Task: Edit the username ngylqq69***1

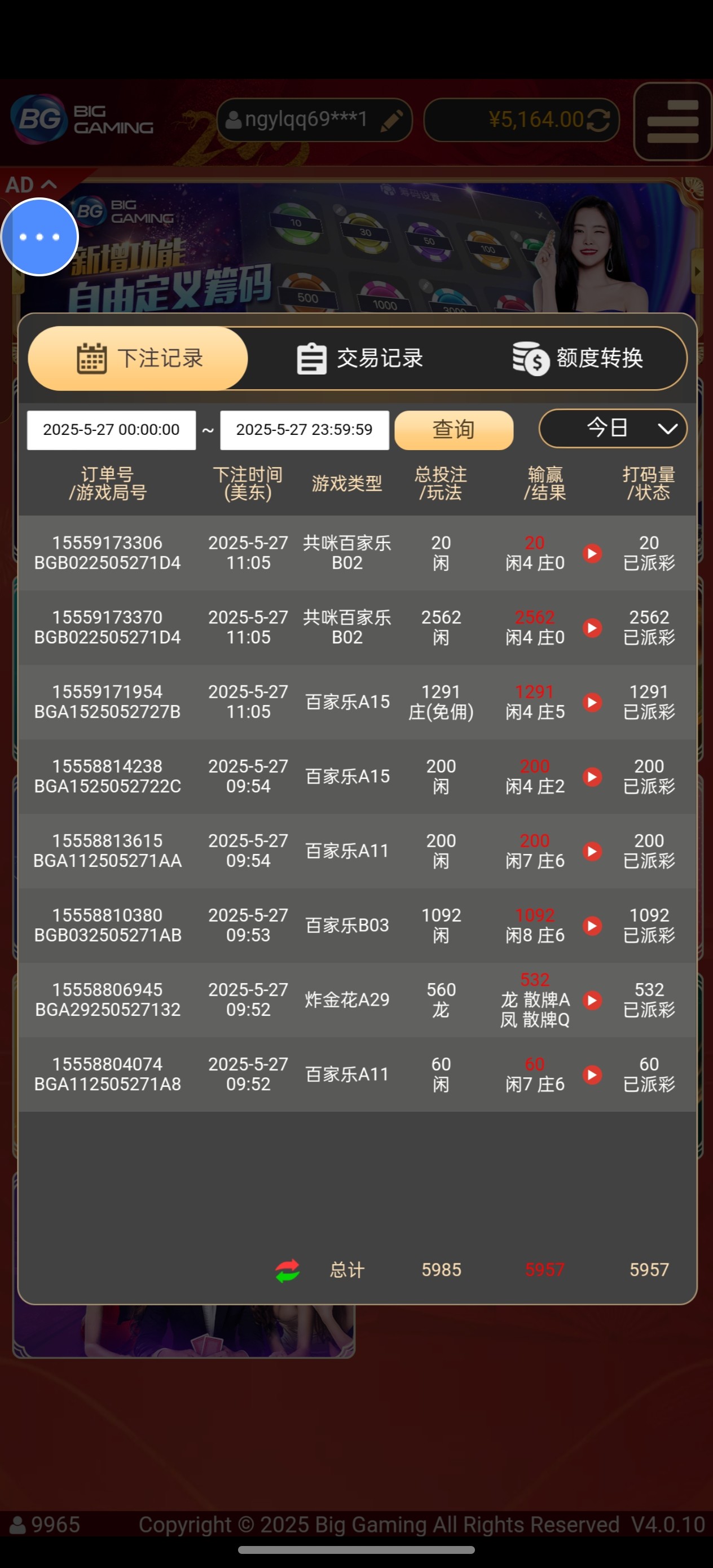Action: pyautogui.click(x=391, y=121)
